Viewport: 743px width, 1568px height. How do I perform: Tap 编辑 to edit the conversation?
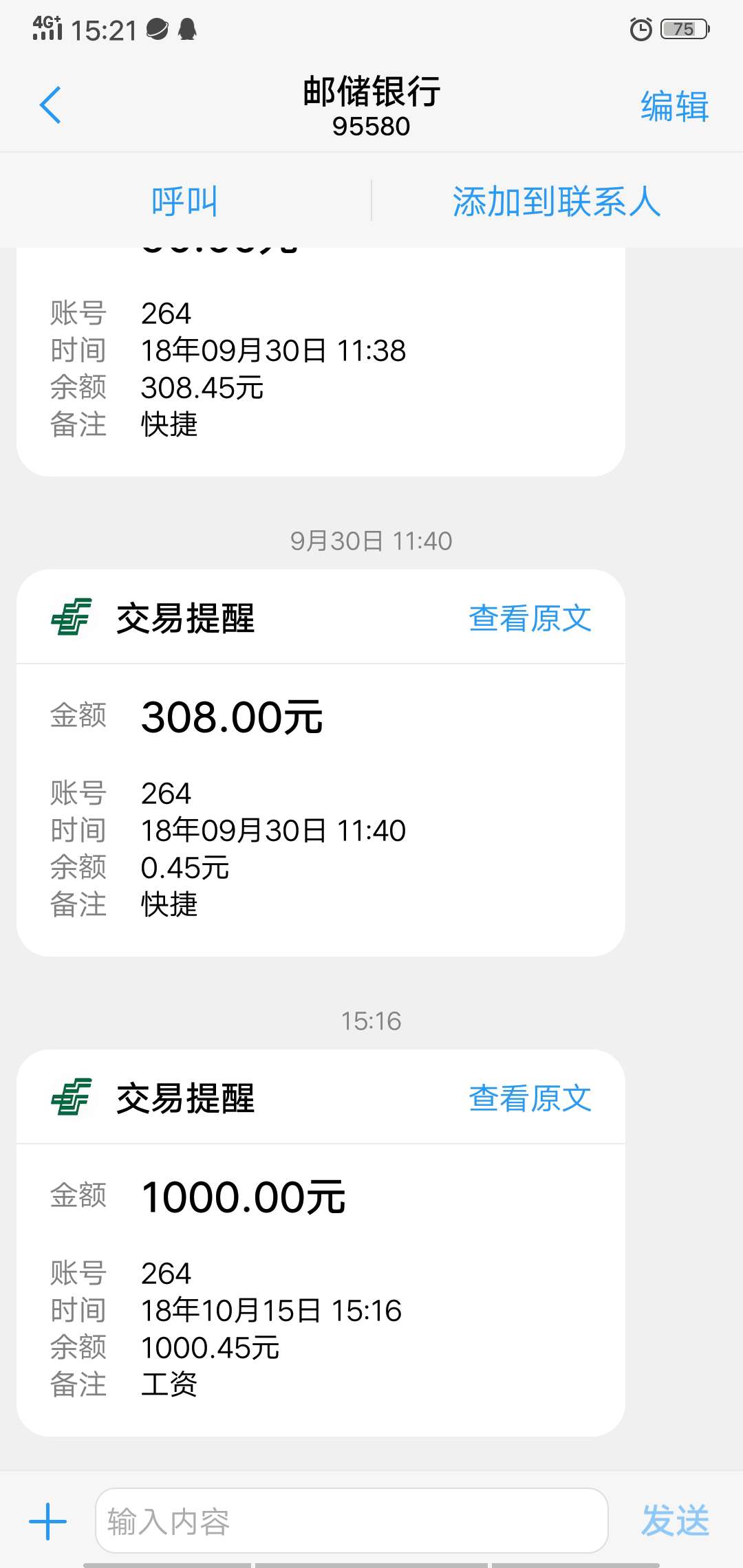click(673, 107)
